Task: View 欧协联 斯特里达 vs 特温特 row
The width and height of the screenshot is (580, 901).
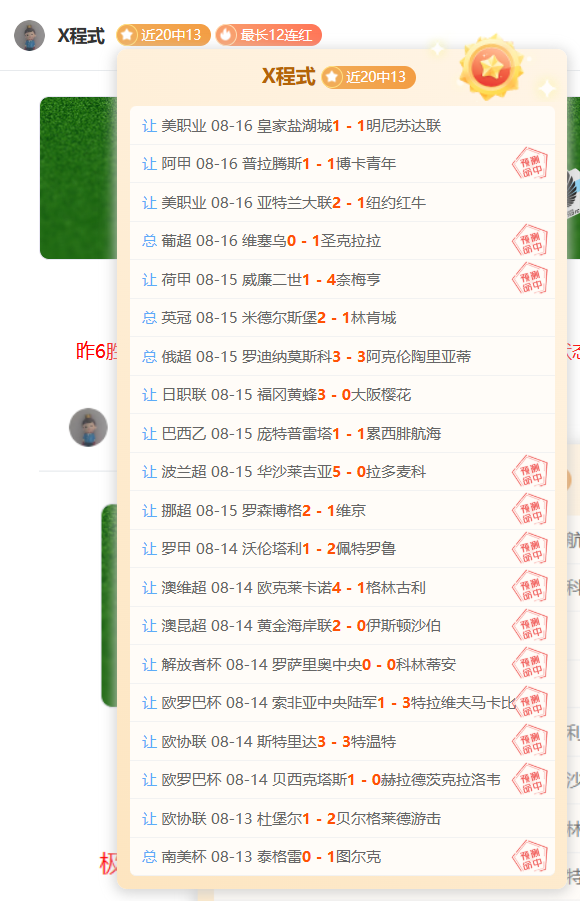Action: click(342, 741)
